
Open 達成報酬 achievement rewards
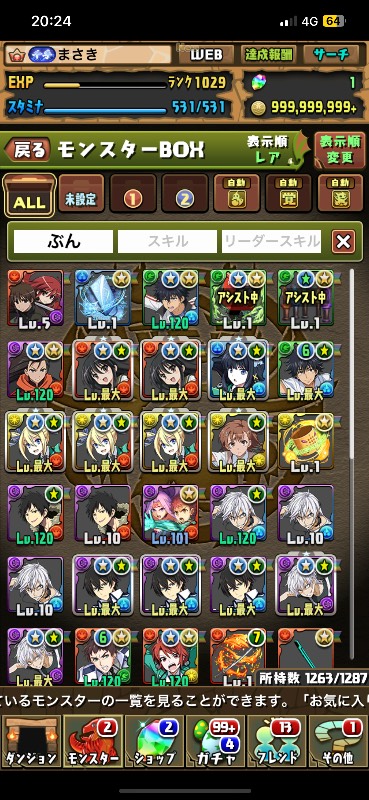[268, 55]
